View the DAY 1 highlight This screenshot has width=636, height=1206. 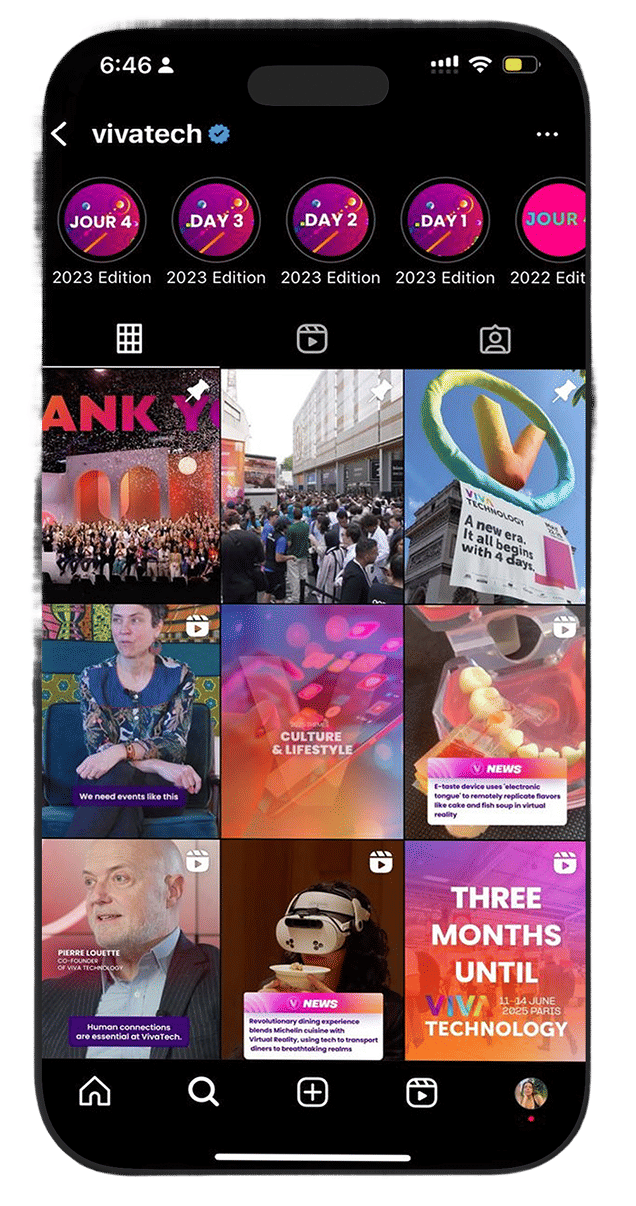tap(445, 221)
